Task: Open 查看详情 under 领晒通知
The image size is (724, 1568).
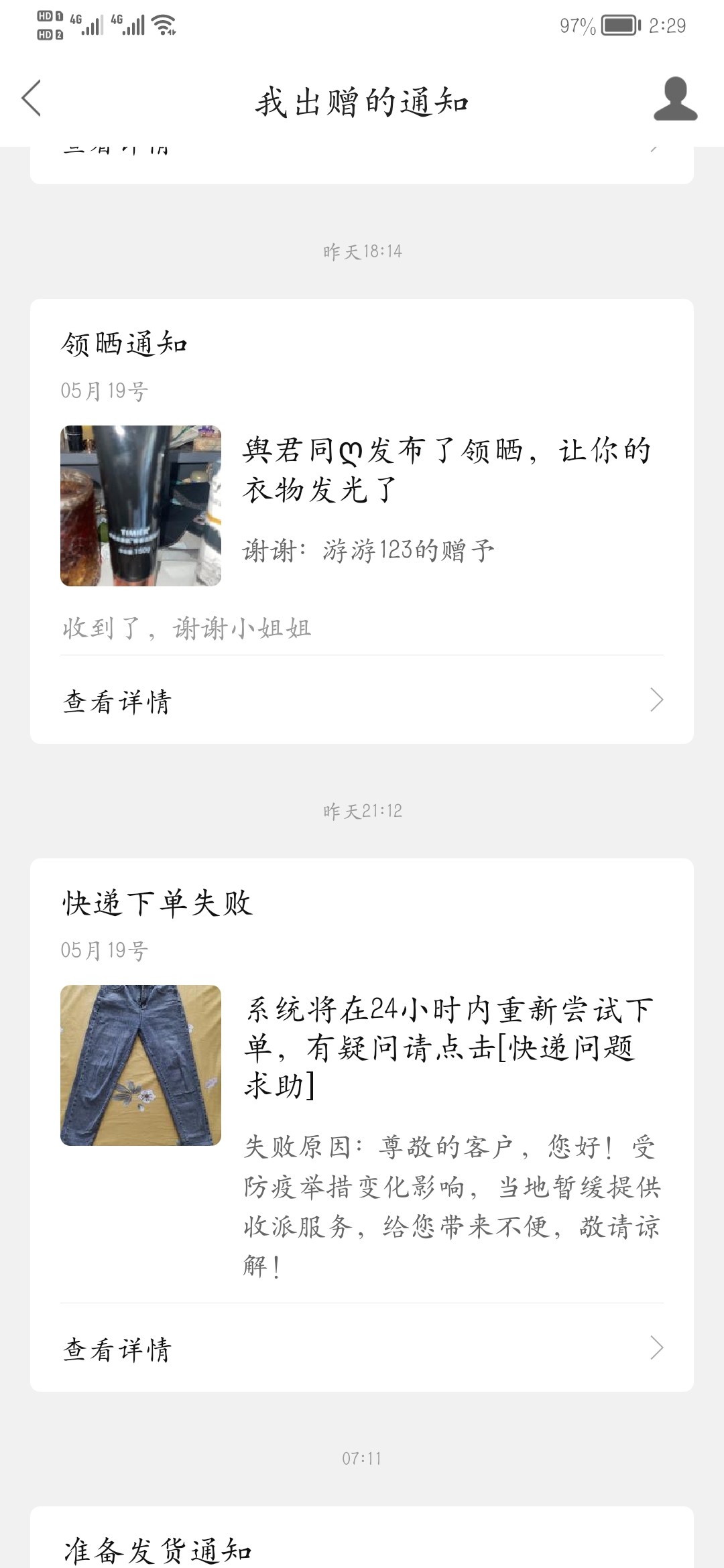Action: click(x=362, y=701)
